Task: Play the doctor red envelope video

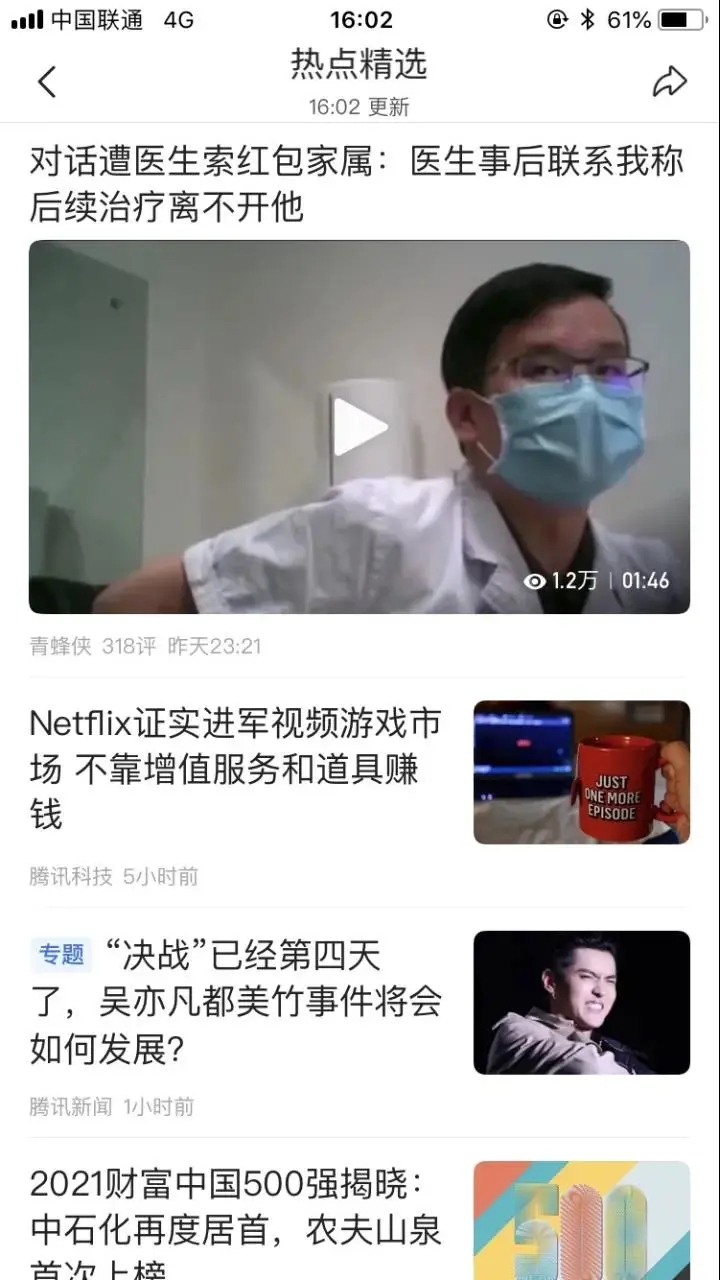Action: click(359, 427)
